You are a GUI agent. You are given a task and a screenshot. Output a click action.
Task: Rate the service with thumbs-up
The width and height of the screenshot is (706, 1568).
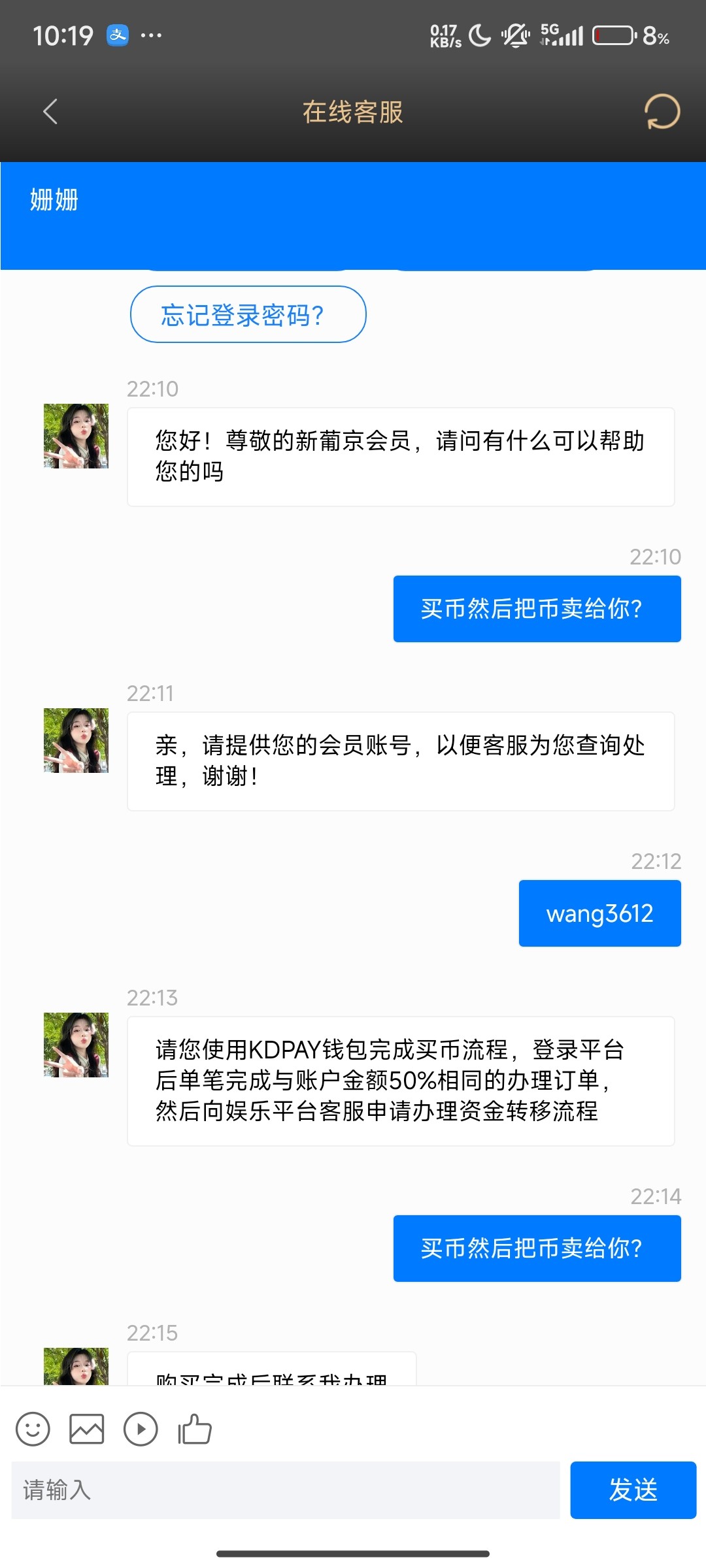pos(195,1429)
